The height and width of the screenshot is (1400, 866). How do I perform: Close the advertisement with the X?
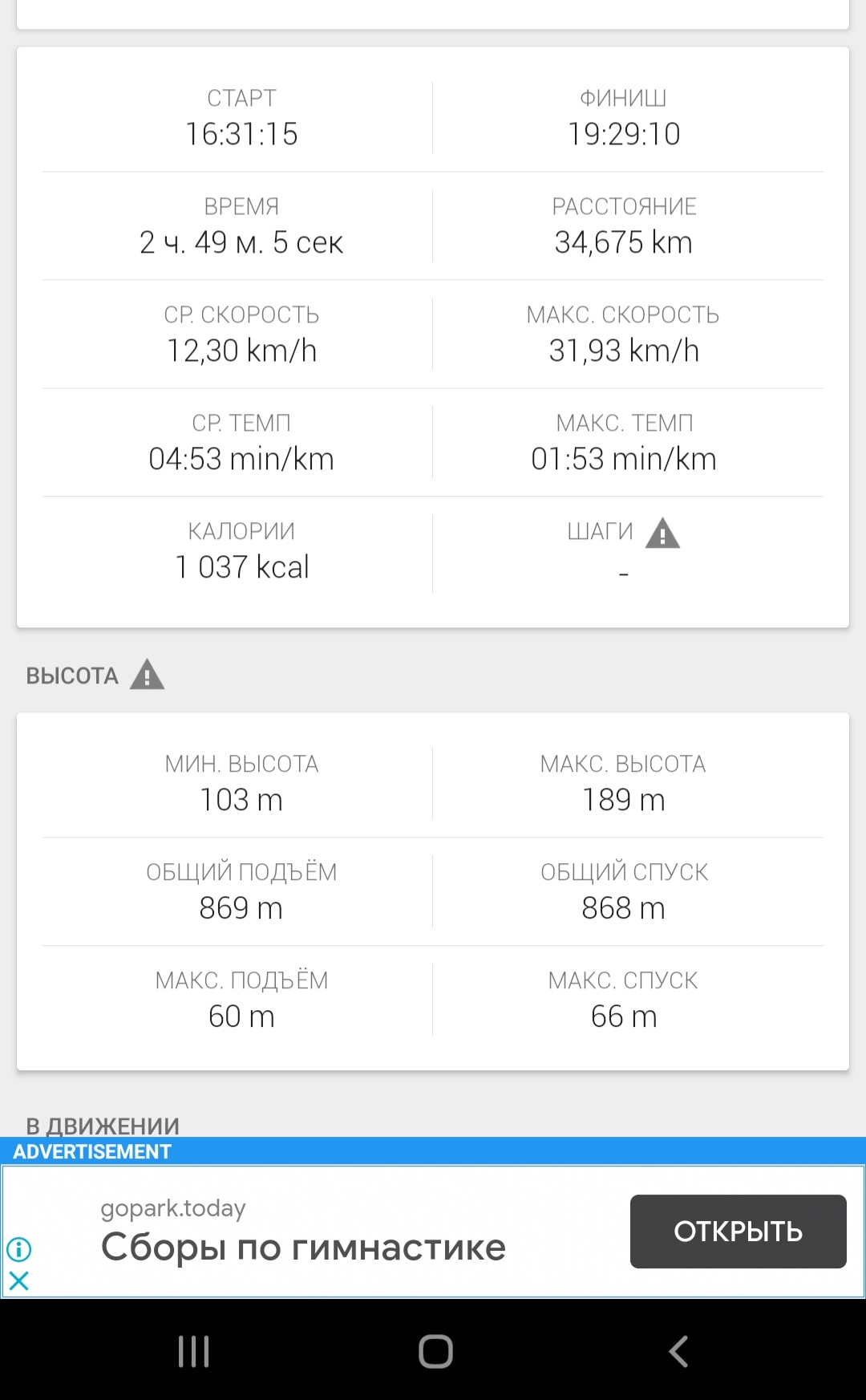tap(18, 1280)
